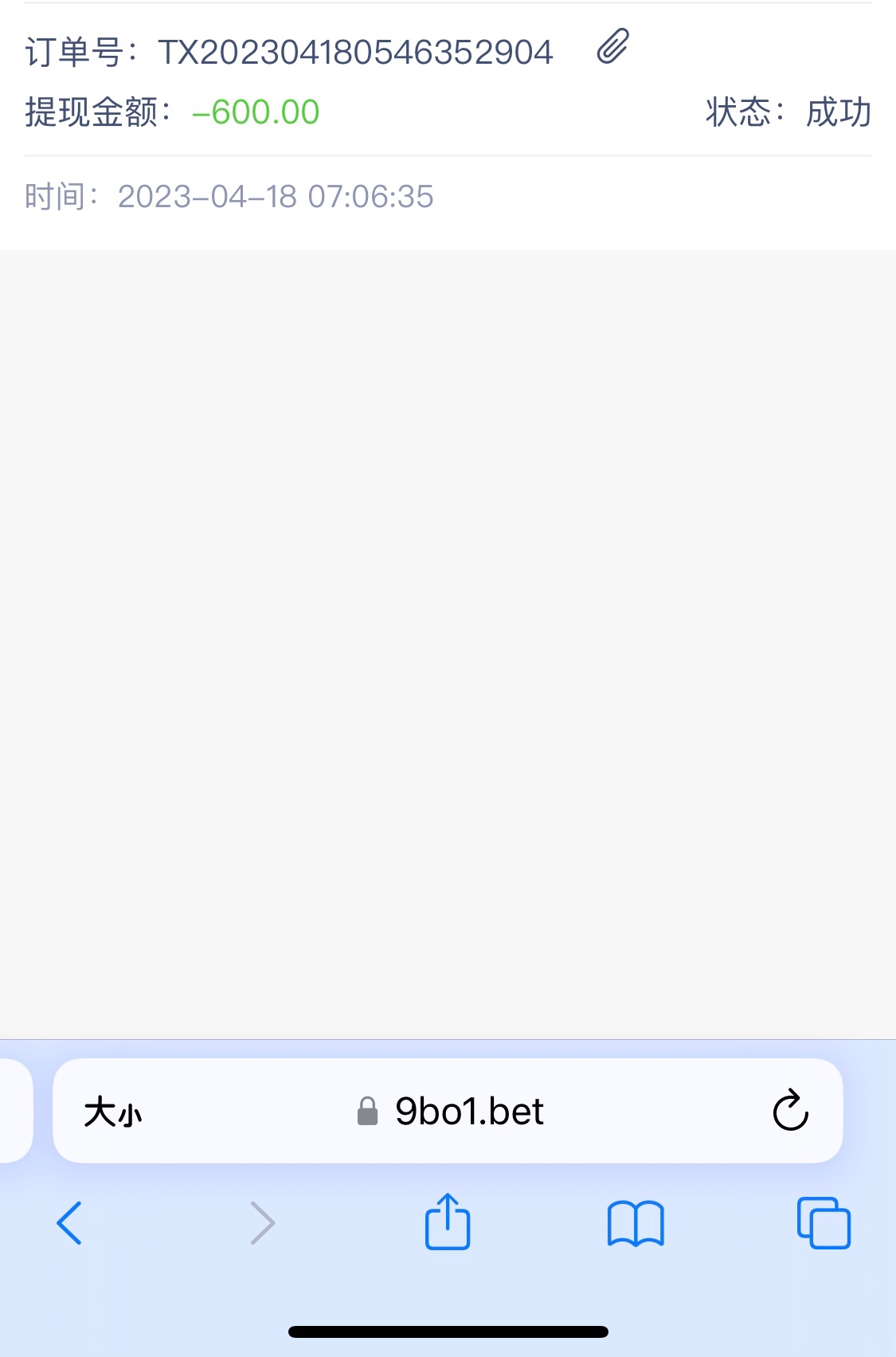Open the 大小 text size menu
The width and height of the screenshot is (896, 1357).
113,1111
